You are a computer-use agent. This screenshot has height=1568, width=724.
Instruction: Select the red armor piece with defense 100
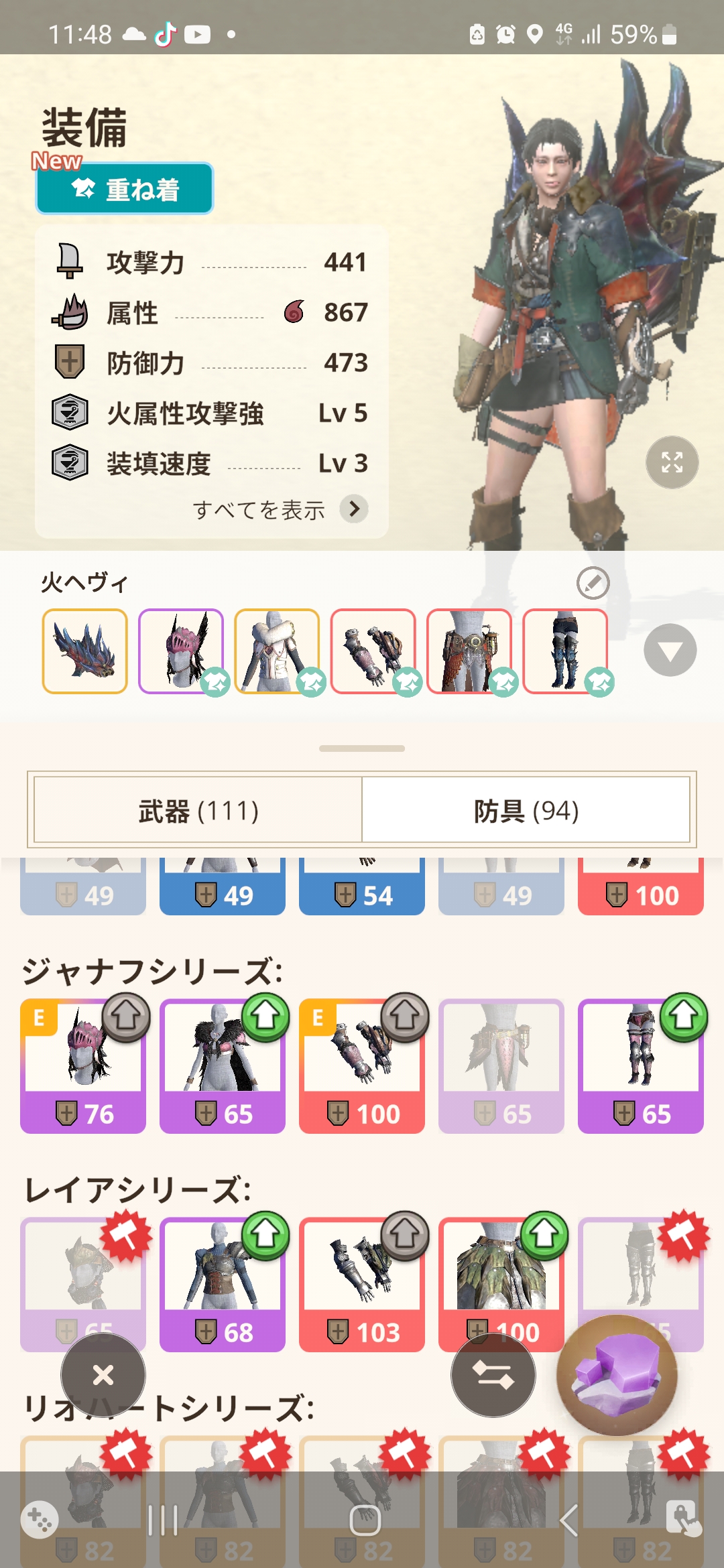(641, 888)
